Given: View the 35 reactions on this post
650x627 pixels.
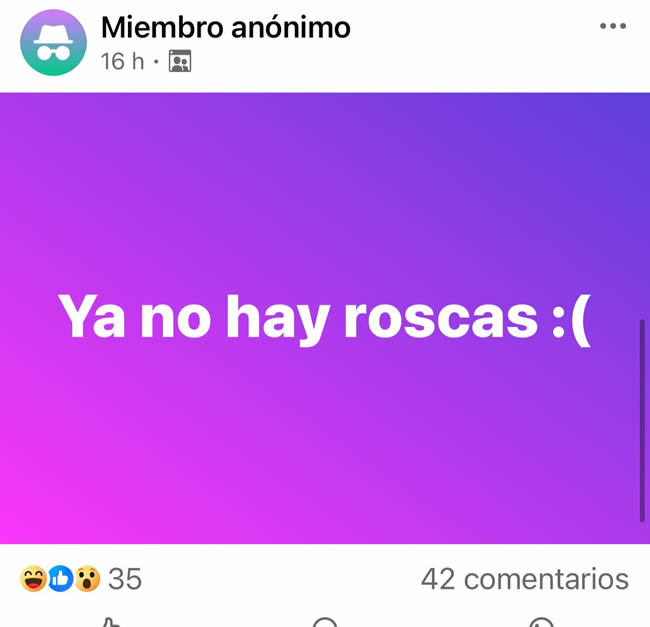Looking at the screenshot, I should 82,578.
